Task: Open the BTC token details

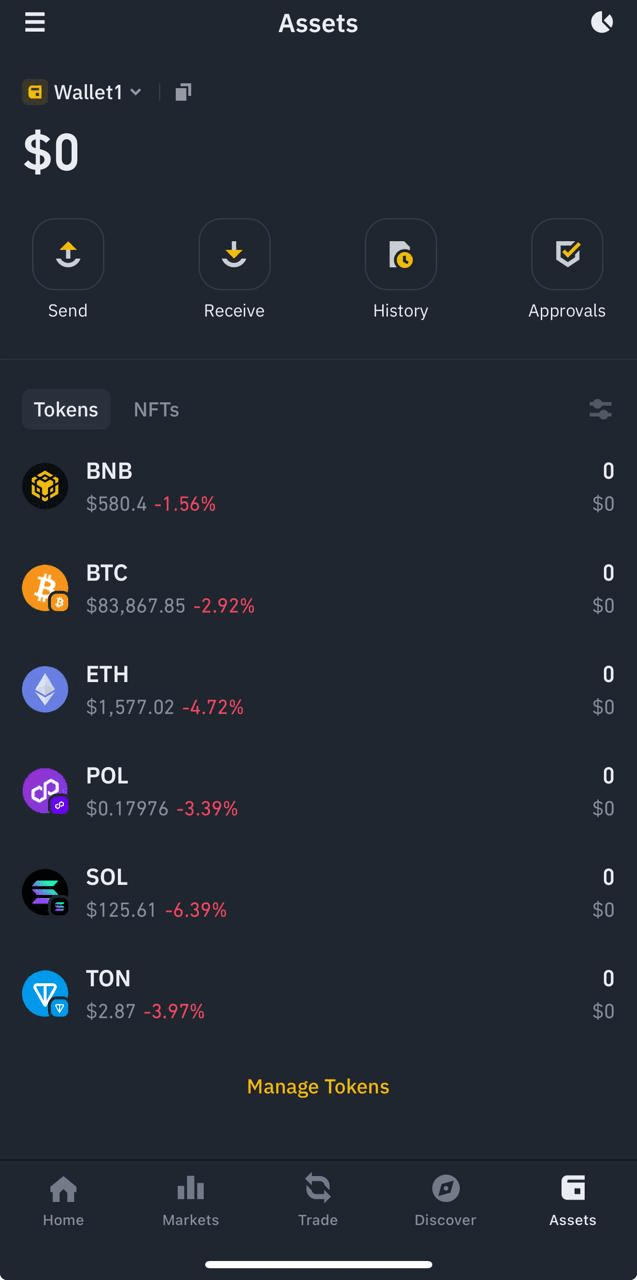Action: [318, 588]
